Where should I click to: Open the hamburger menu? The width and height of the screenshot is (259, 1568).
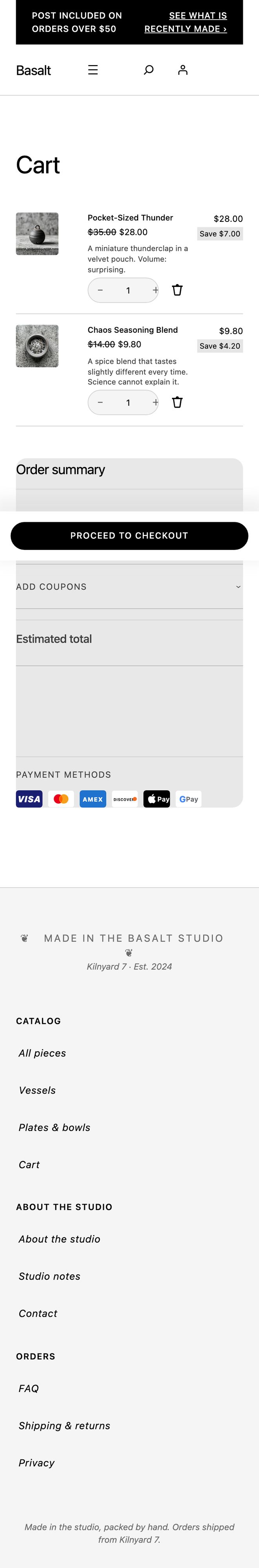click(x=93, y=70)
